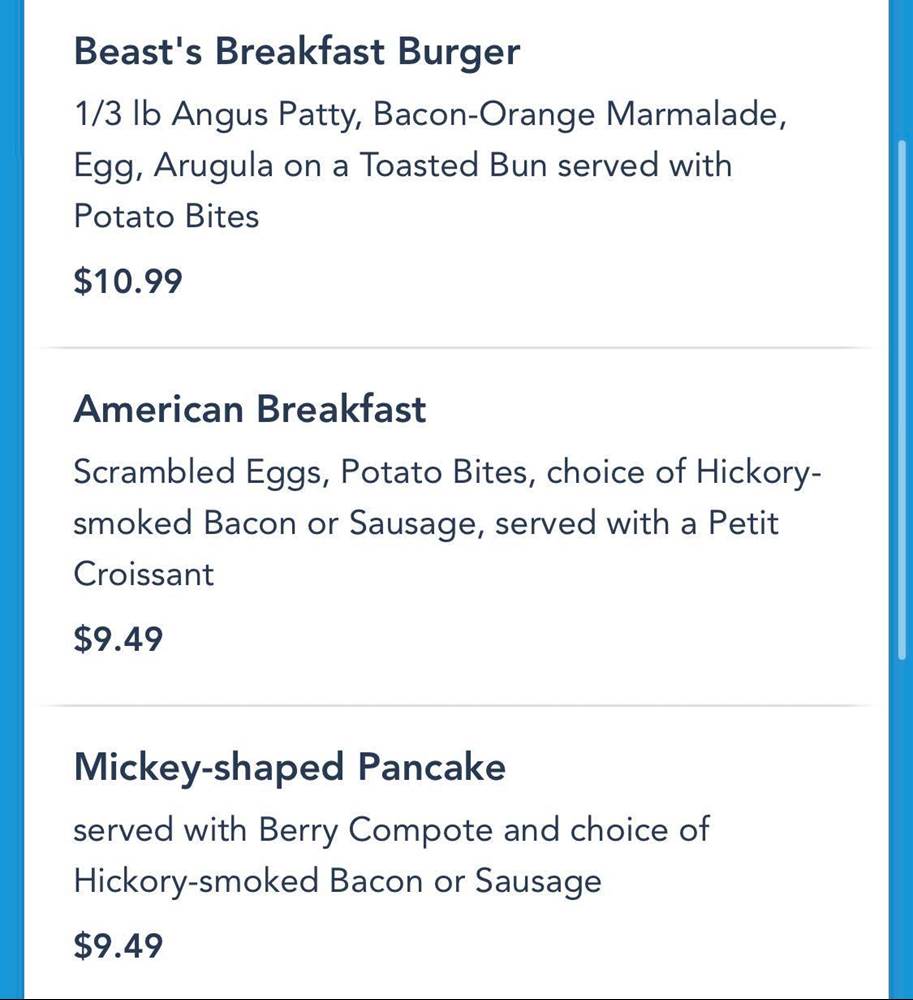
Task: Select the American Breakfast item
Action: coord(250,409)
